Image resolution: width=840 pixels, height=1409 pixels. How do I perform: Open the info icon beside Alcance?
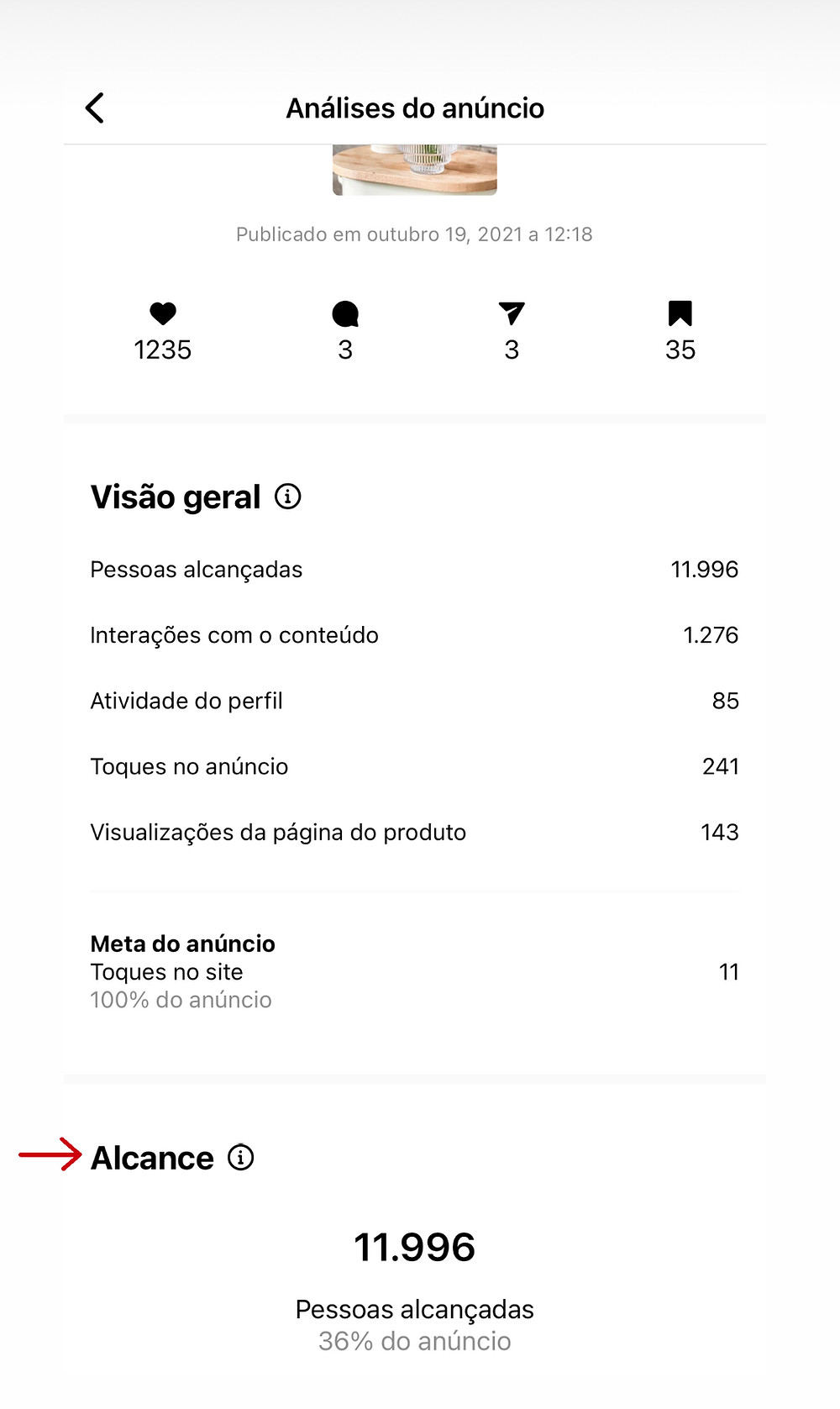click(241, 1158)
